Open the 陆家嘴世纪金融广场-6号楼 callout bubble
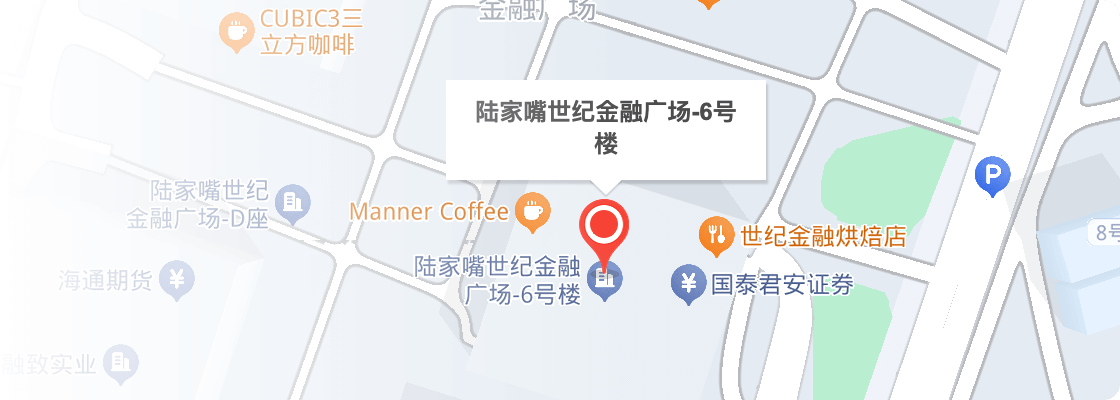1120x400 pixels. pyautogui.click(x=605, y=129)
